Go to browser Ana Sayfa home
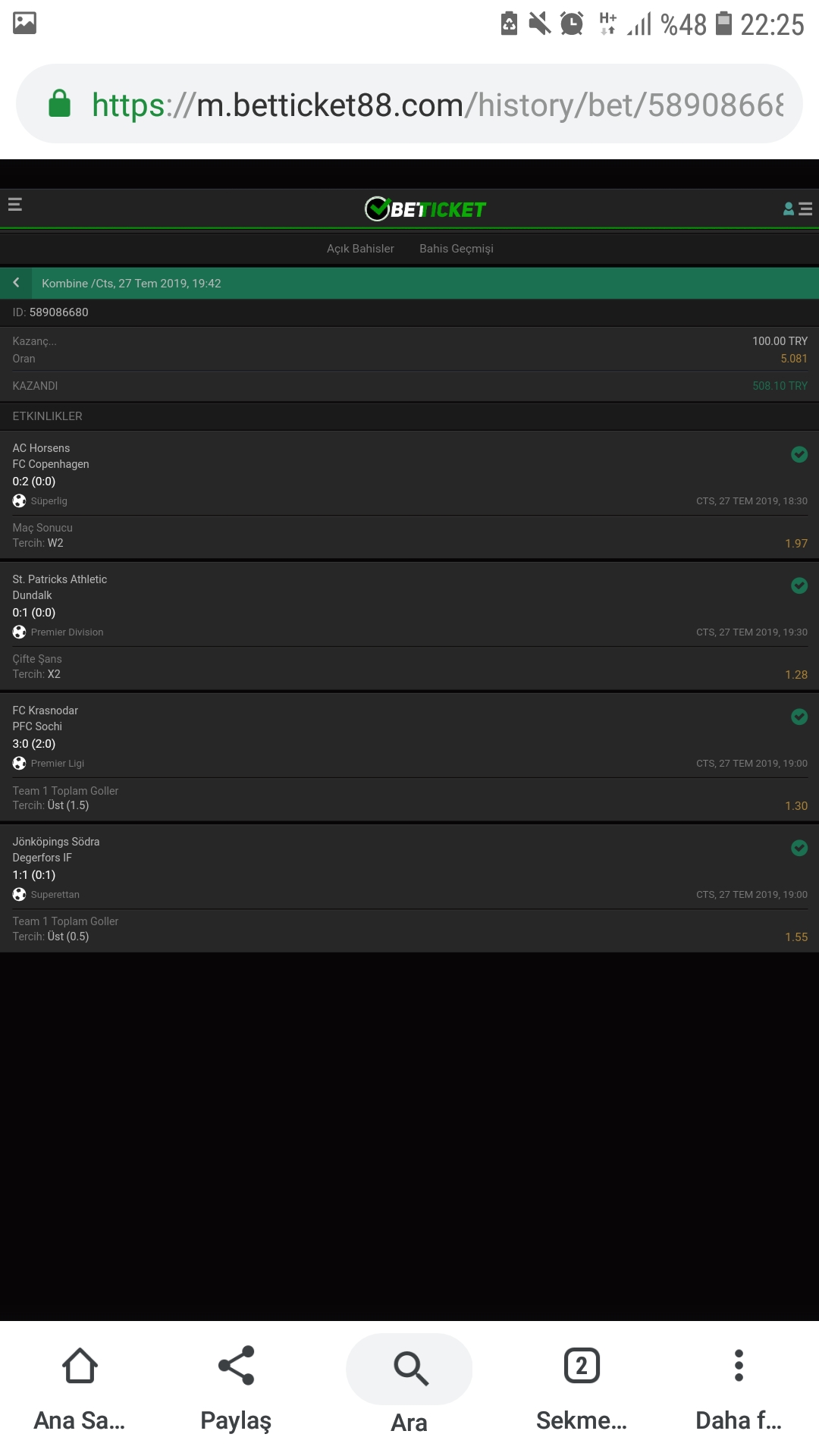The image size is (819, 1456). [80, 1389]
